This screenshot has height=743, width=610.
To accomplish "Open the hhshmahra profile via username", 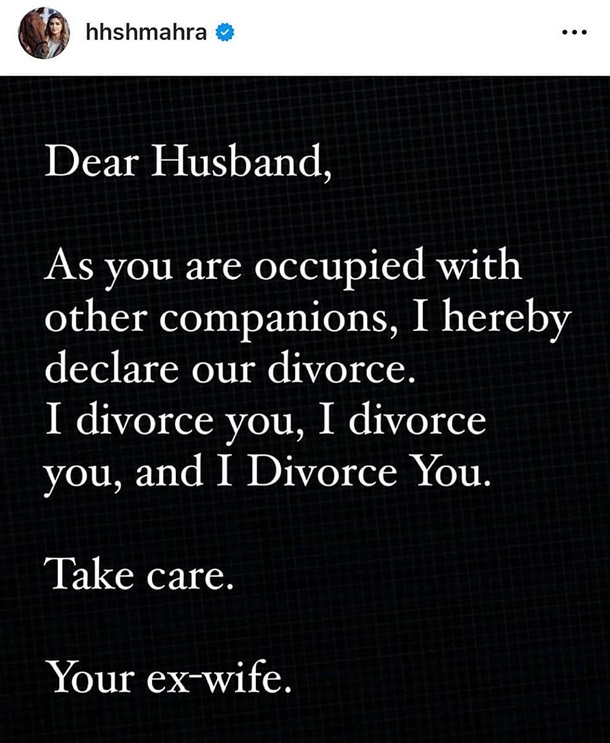I will 146,32.
